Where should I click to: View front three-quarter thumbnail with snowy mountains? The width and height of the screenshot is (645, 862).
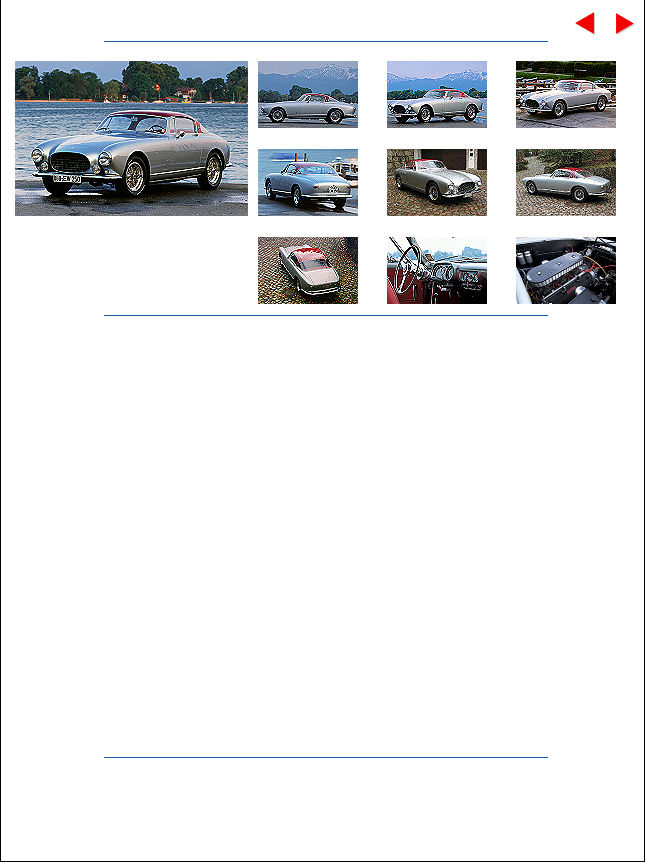437,94
